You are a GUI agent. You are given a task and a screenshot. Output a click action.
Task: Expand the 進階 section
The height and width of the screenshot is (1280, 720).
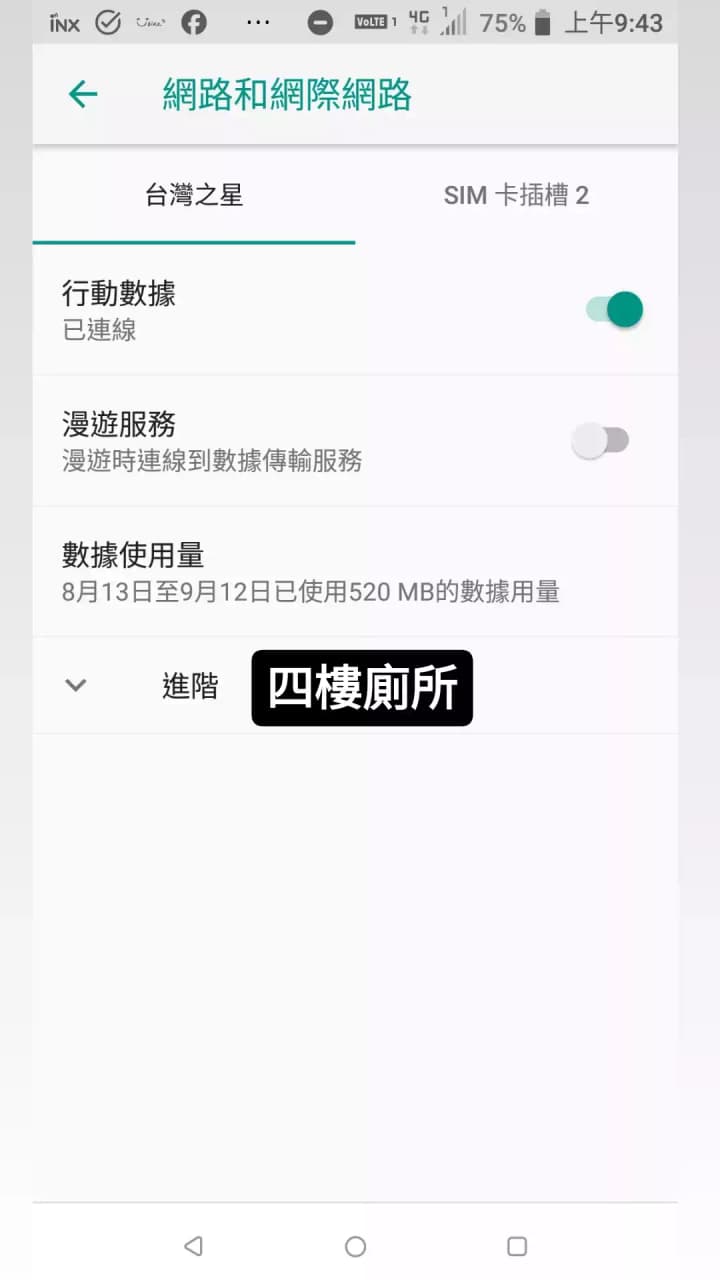point(355,686)
